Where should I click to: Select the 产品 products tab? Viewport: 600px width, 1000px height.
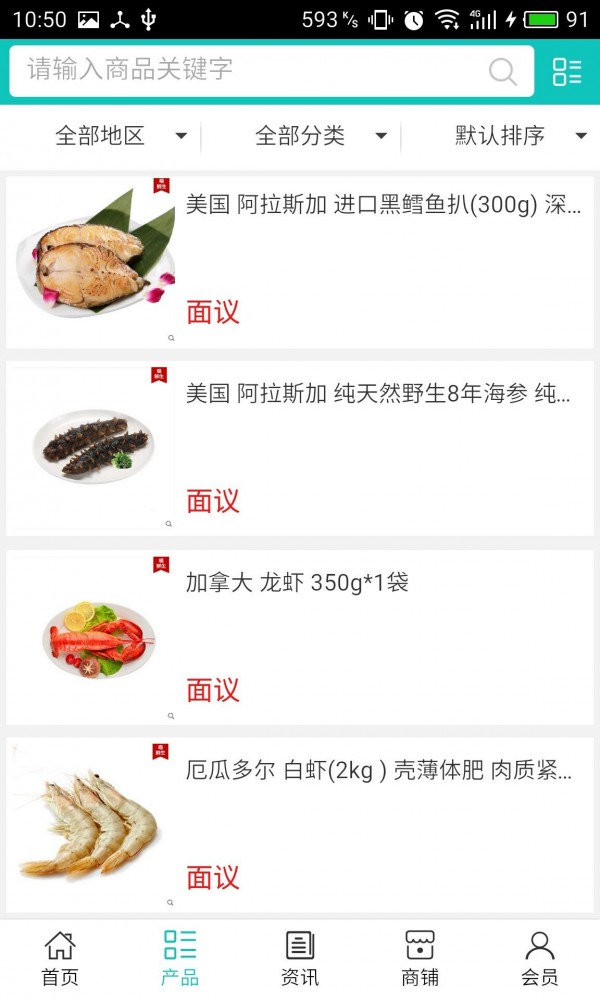[180, 958]
